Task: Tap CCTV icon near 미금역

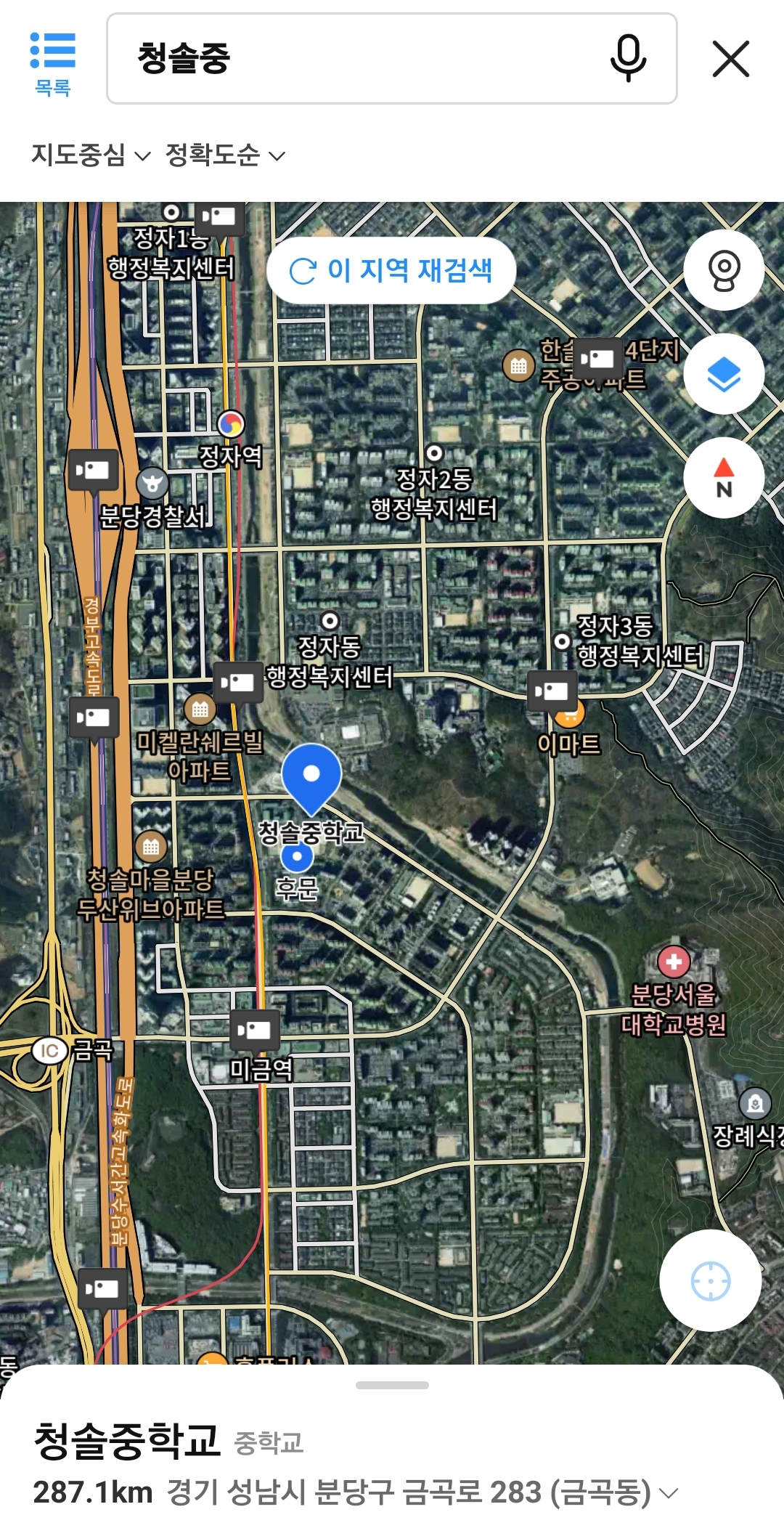Action: pos(254,1030)
